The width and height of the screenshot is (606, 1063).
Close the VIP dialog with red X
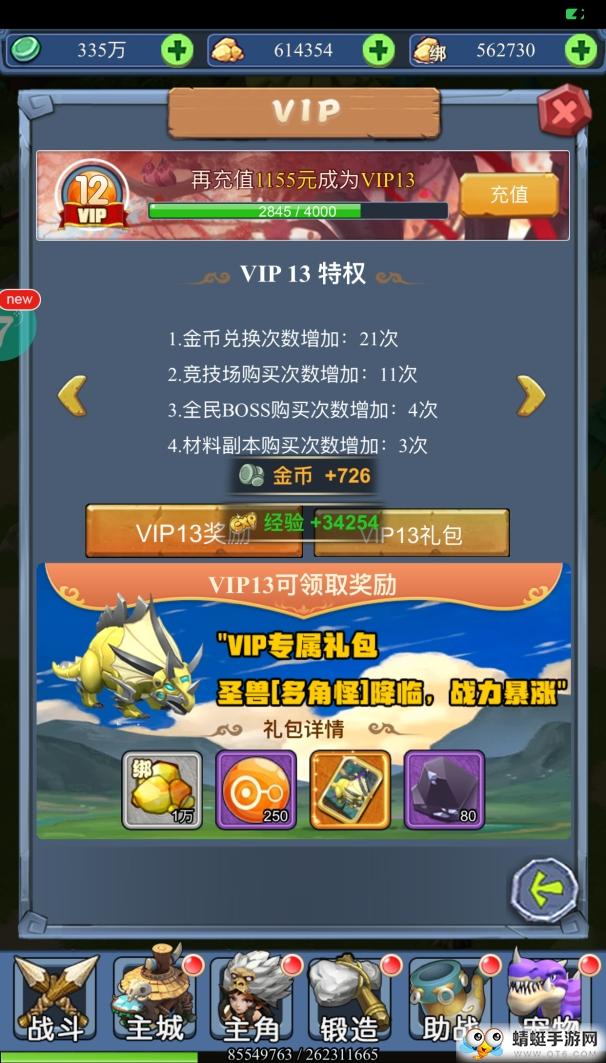tap(563, 112)
